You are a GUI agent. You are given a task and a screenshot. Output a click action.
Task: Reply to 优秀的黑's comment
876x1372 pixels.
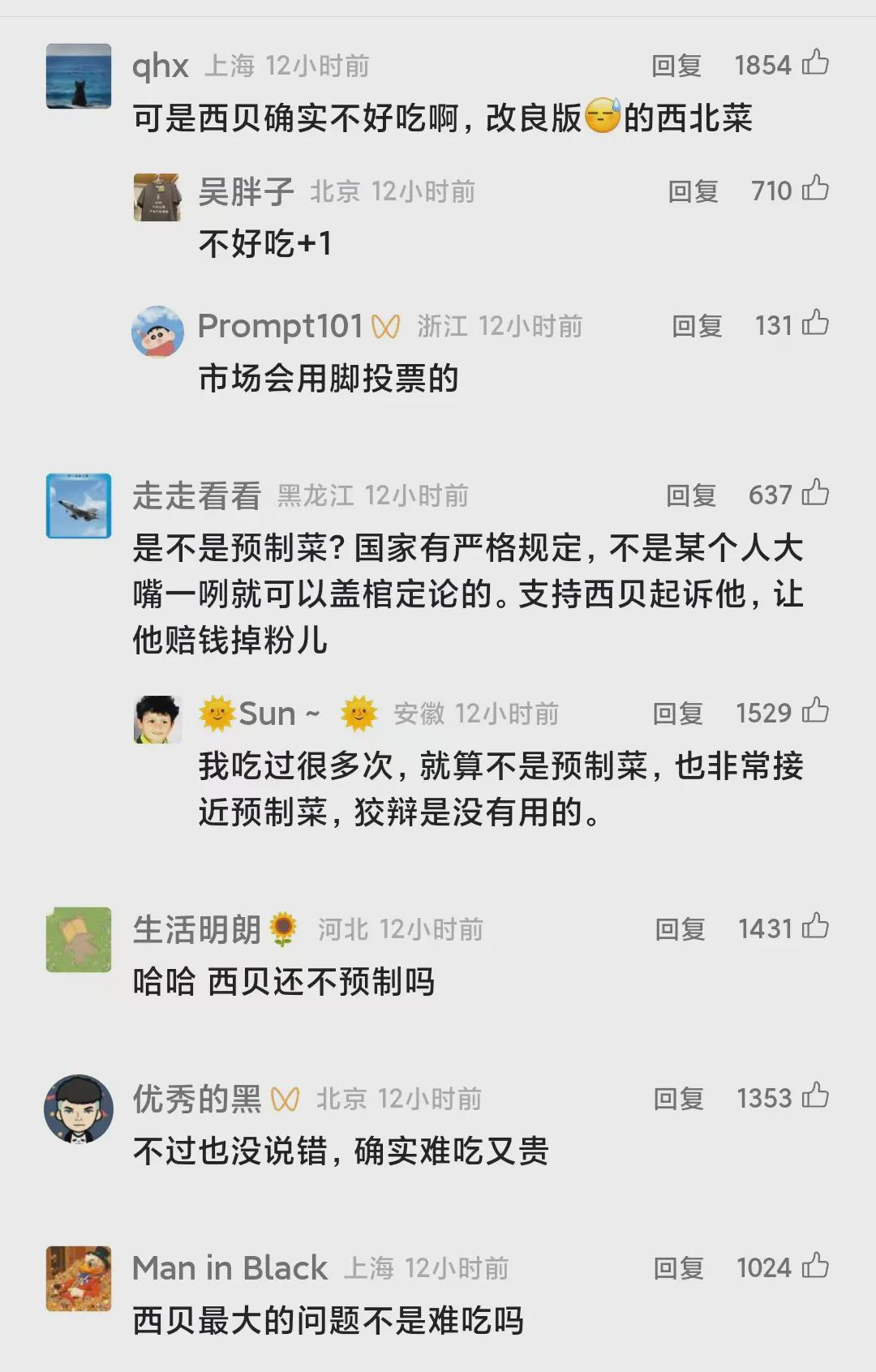[679, 1100]
